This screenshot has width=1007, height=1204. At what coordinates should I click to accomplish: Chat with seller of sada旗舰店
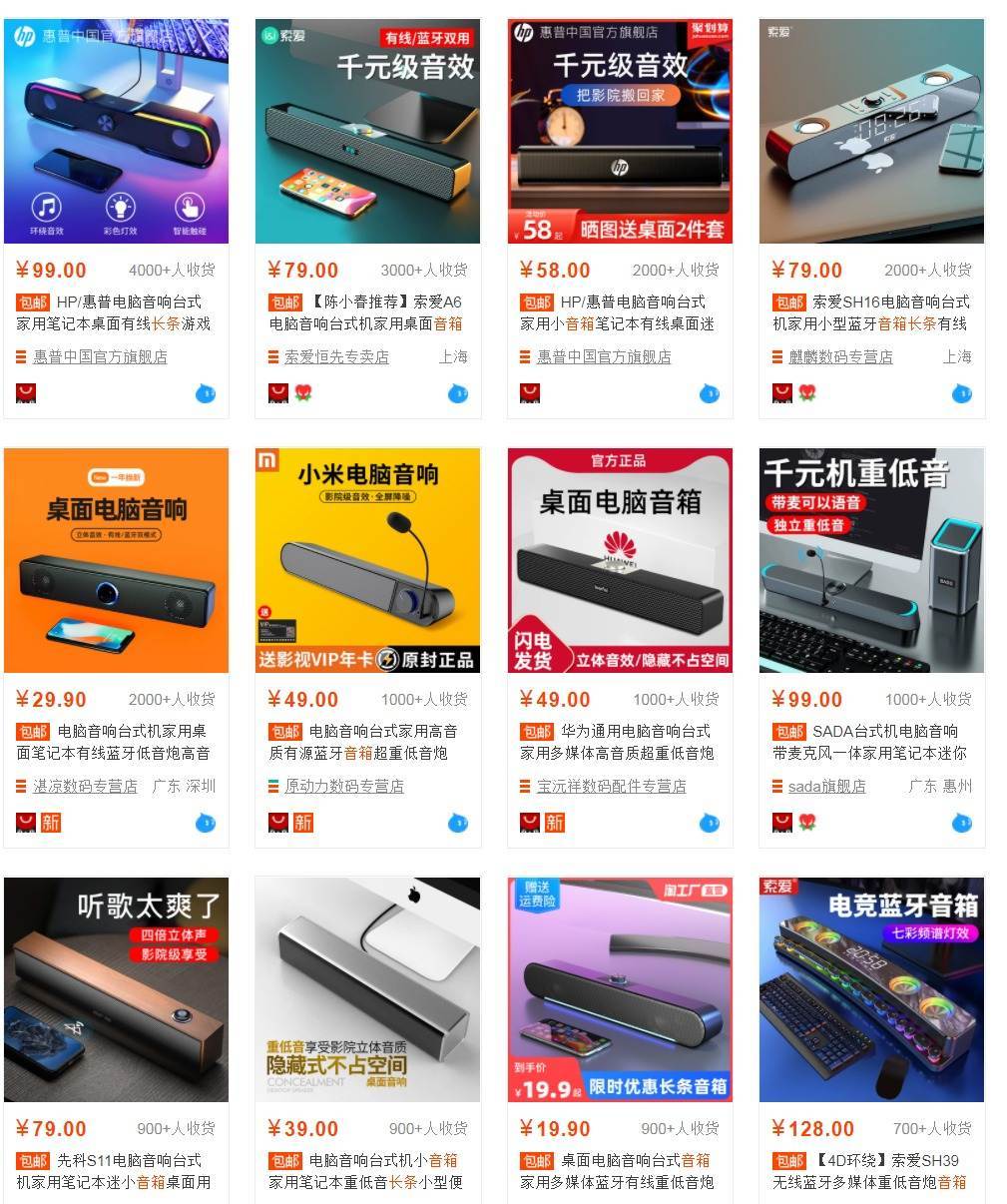pyautogui.click(x=962, y=823)
